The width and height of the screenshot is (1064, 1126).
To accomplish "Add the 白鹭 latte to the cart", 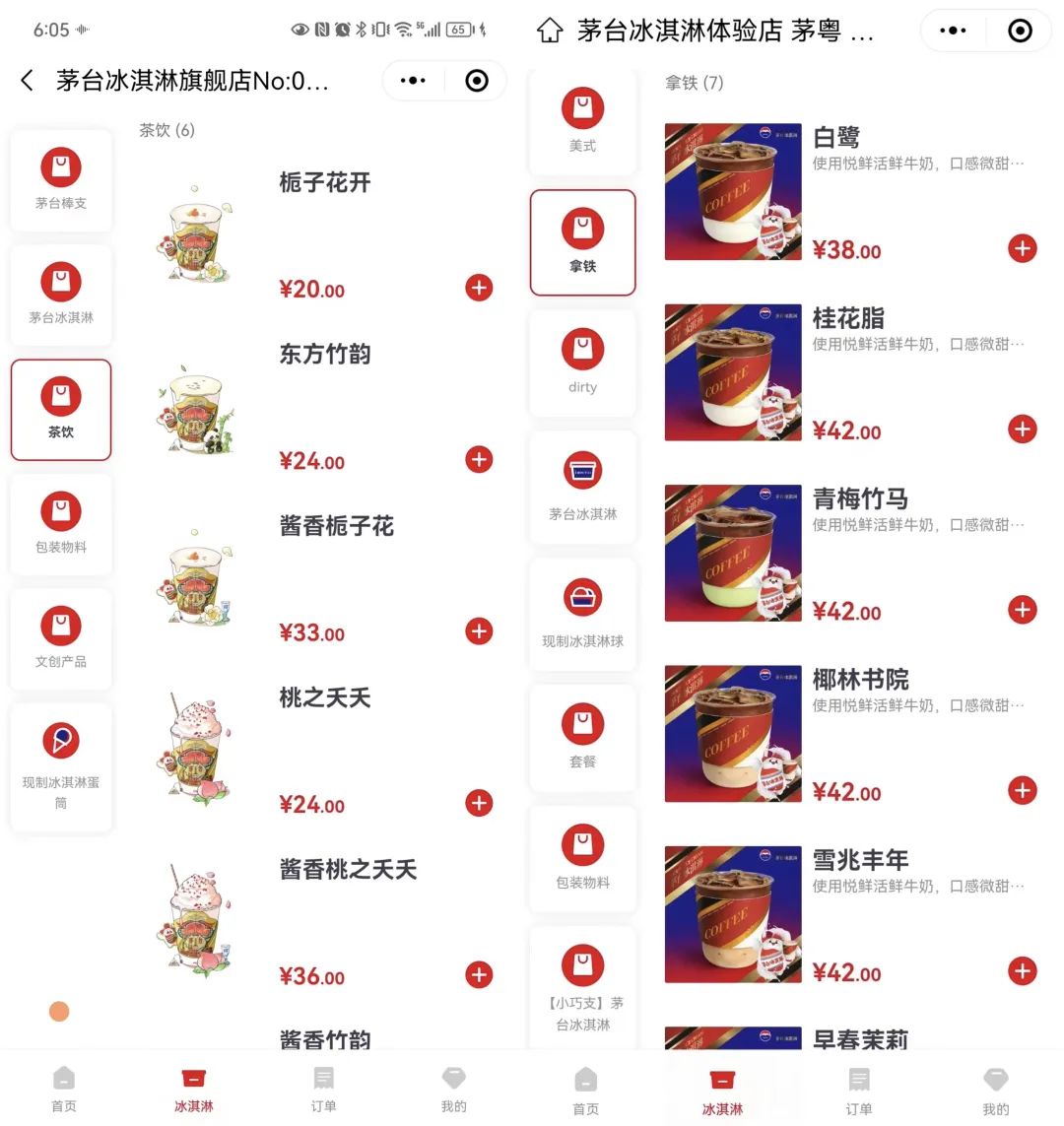I will (x=1023, y=248).
